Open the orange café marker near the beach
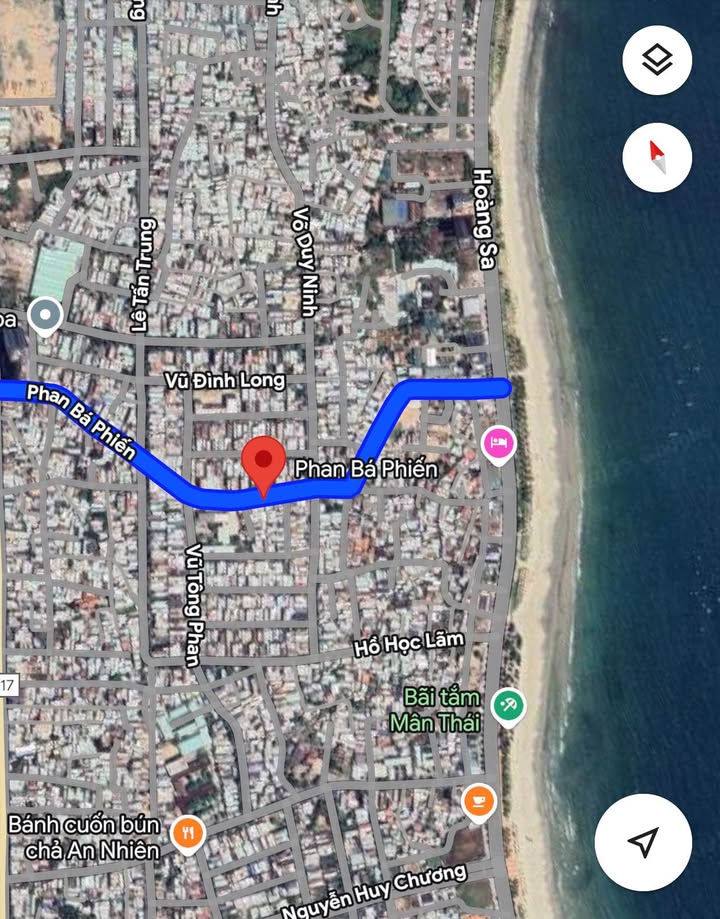The height and width of the screenshot is (919, 720). (x=479, y=801)
